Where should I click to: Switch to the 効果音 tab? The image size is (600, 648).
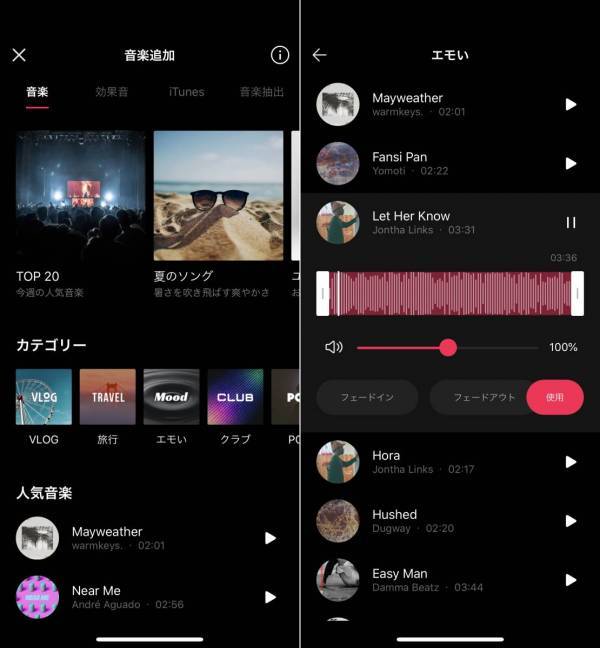(111, 92)
